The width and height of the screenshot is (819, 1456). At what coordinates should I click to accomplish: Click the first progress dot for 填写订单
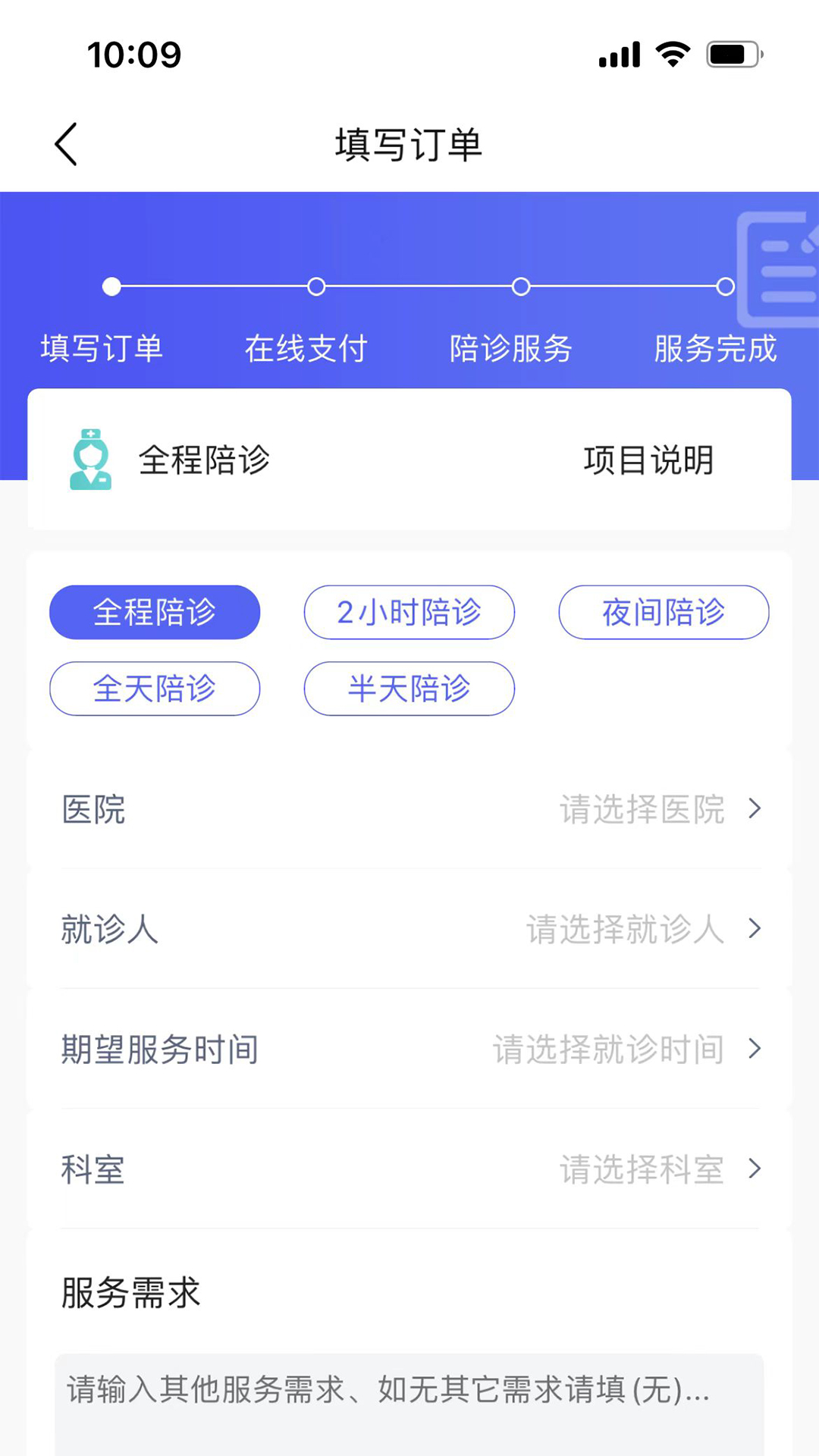111,287
